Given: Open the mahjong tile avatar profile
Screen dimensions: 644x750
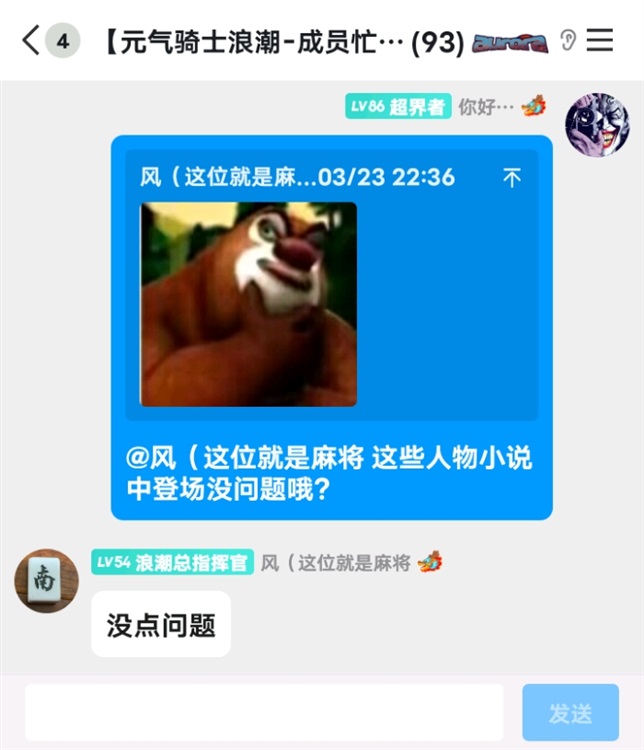Looking at the screenshot, I should click(46, 580).
